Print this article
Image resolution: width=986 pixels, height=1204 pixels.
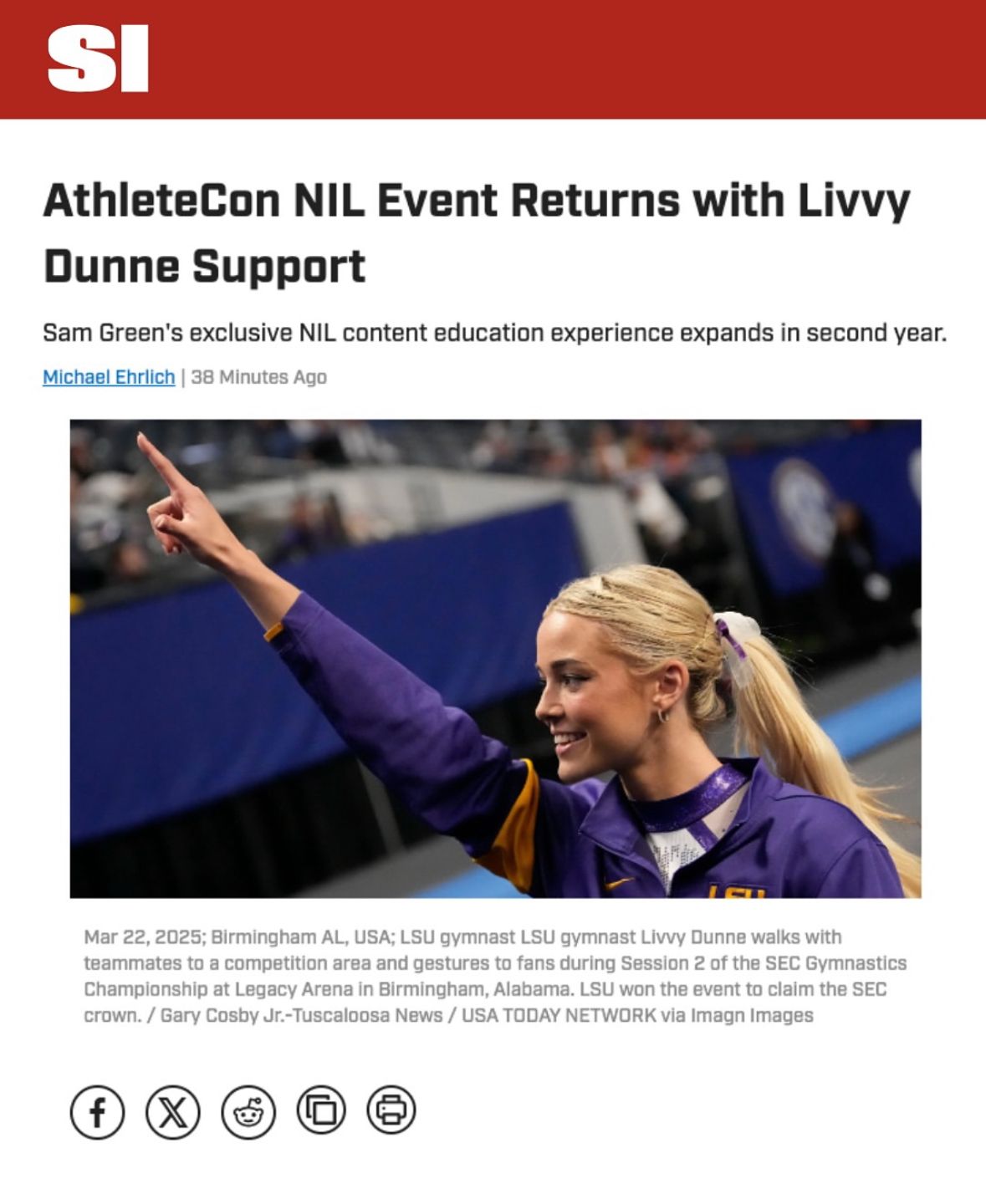pos(391,1110)
